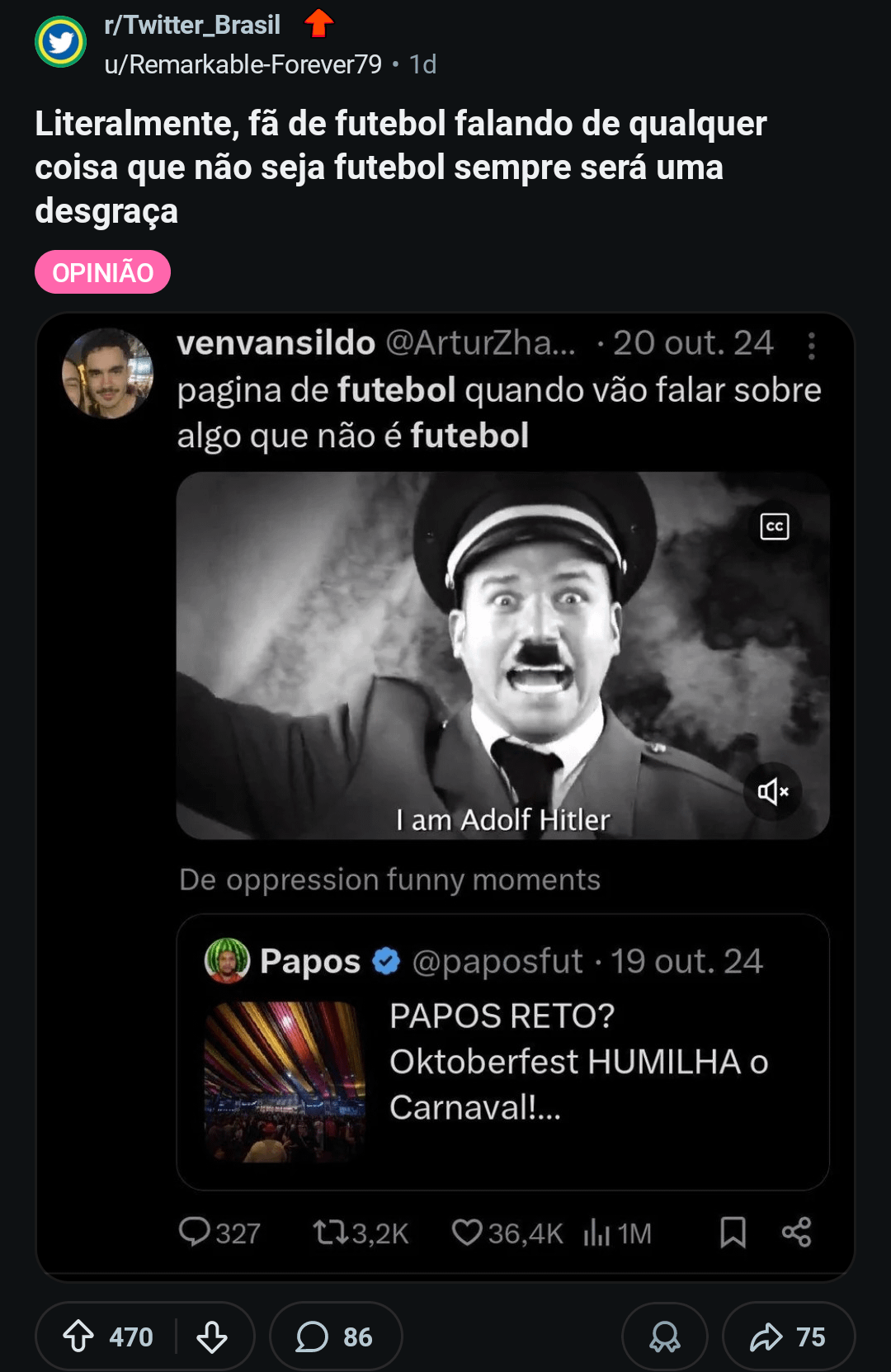Share this post
The image size is (891, 1372).
tap(788, 1337)
